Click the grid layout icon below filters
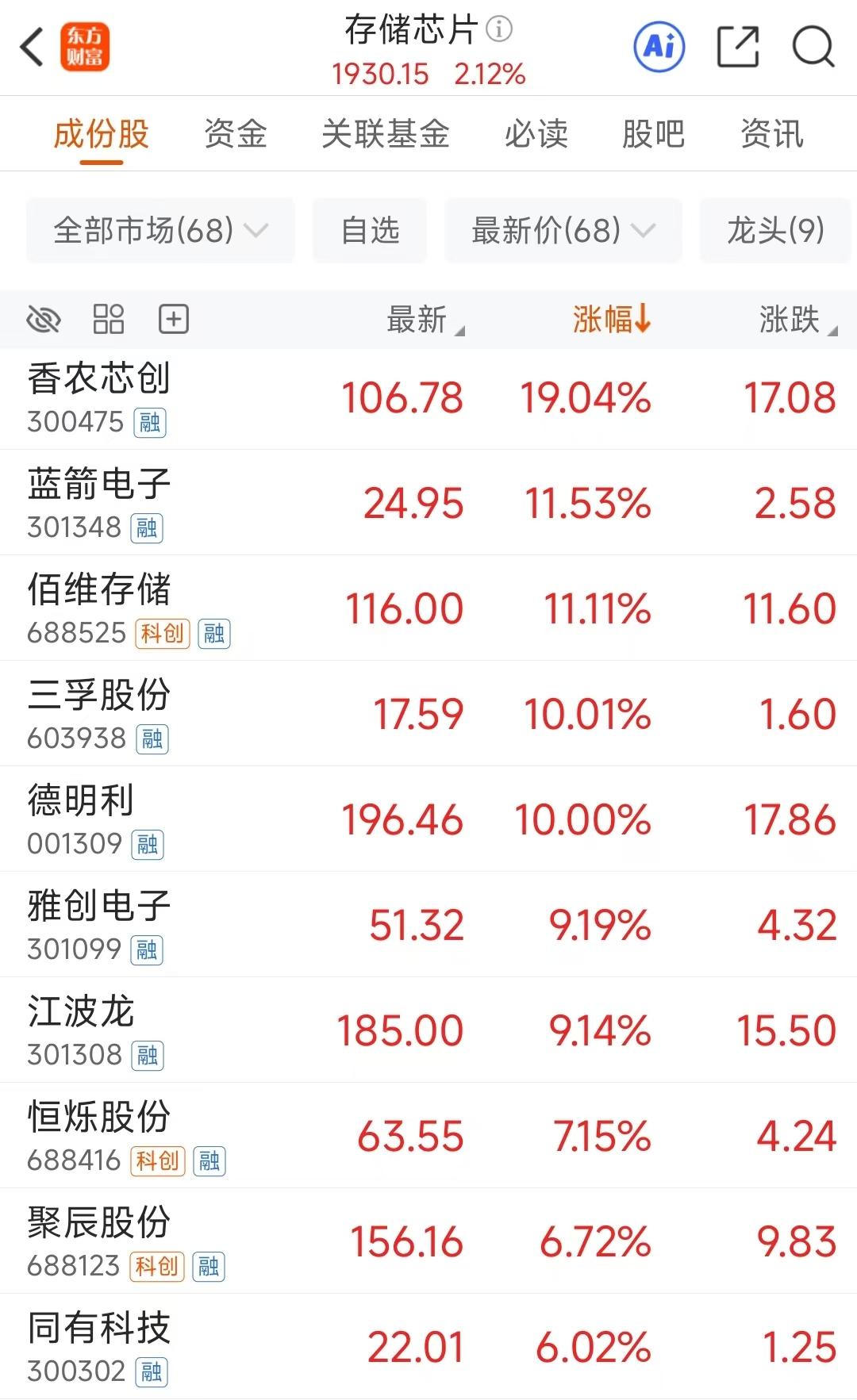 (109, 320)
